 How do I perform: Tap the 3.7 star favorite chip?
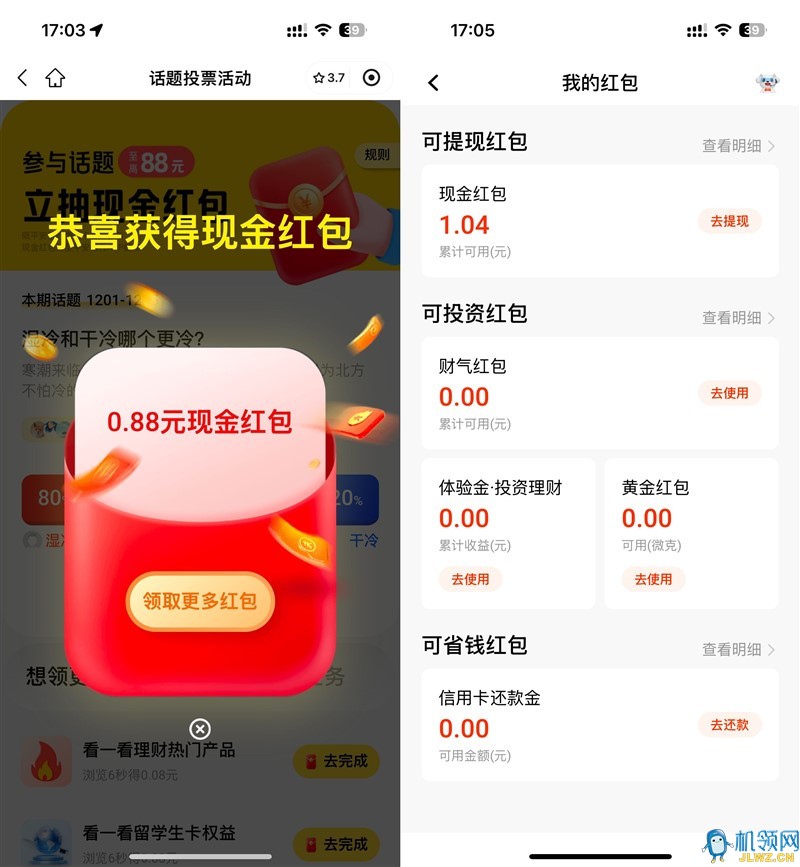click(329, 78)
